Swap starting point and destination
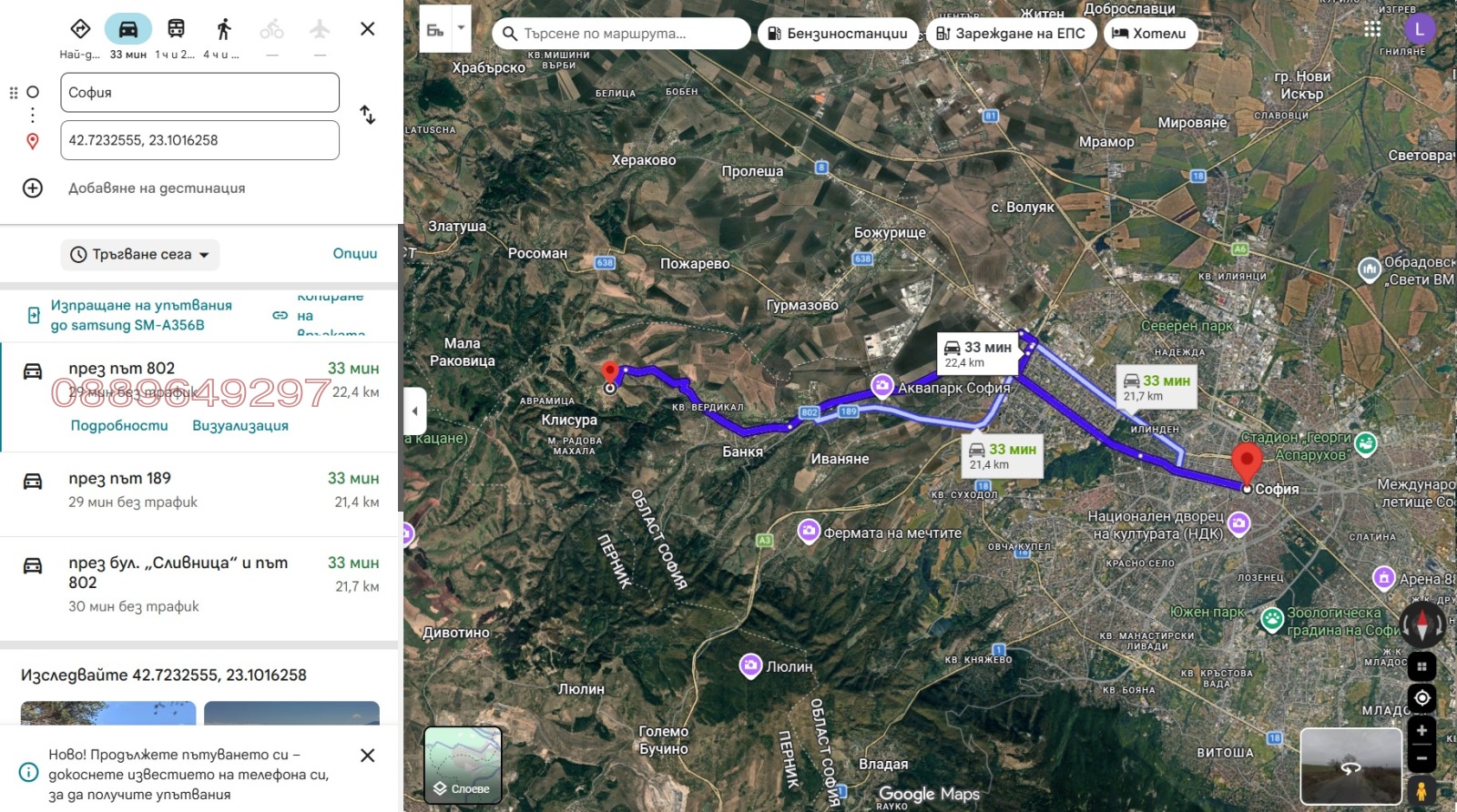 [367, 116]
